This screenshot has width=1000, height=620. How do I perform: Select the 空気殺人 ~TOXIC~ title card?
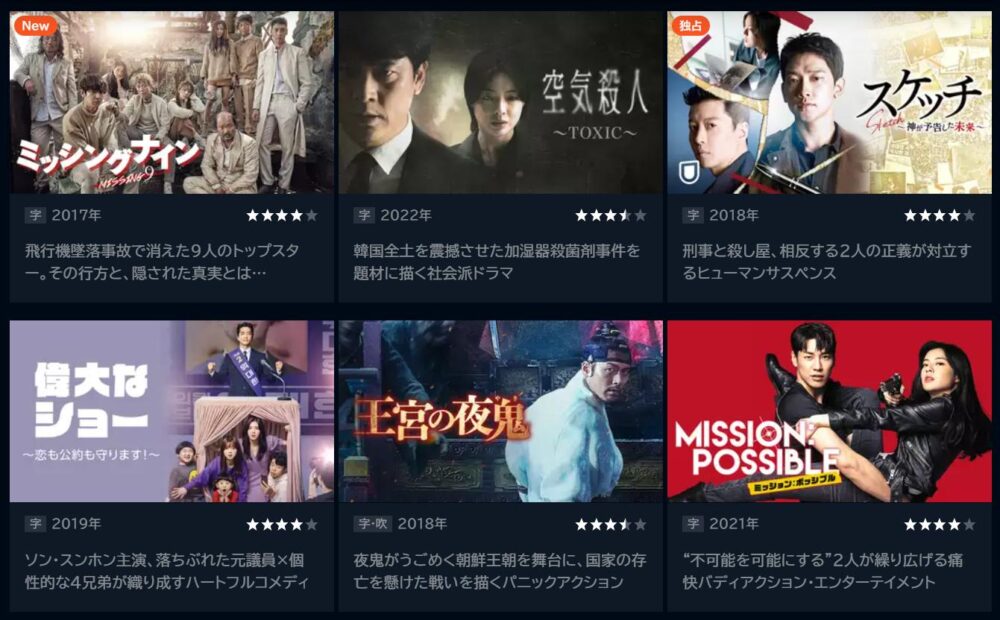point(500,103)
